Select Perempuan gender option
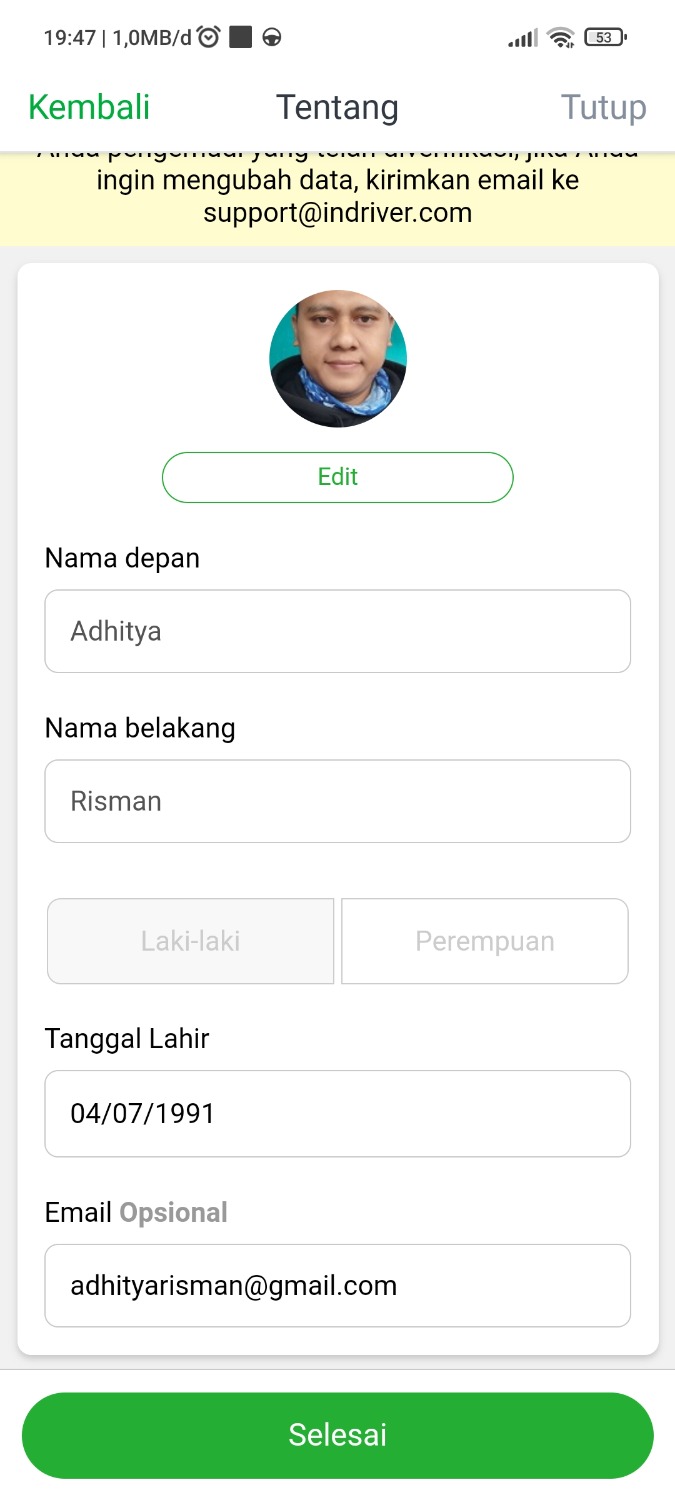Screen dimensions: 675x1500 [x=485, y=941]
